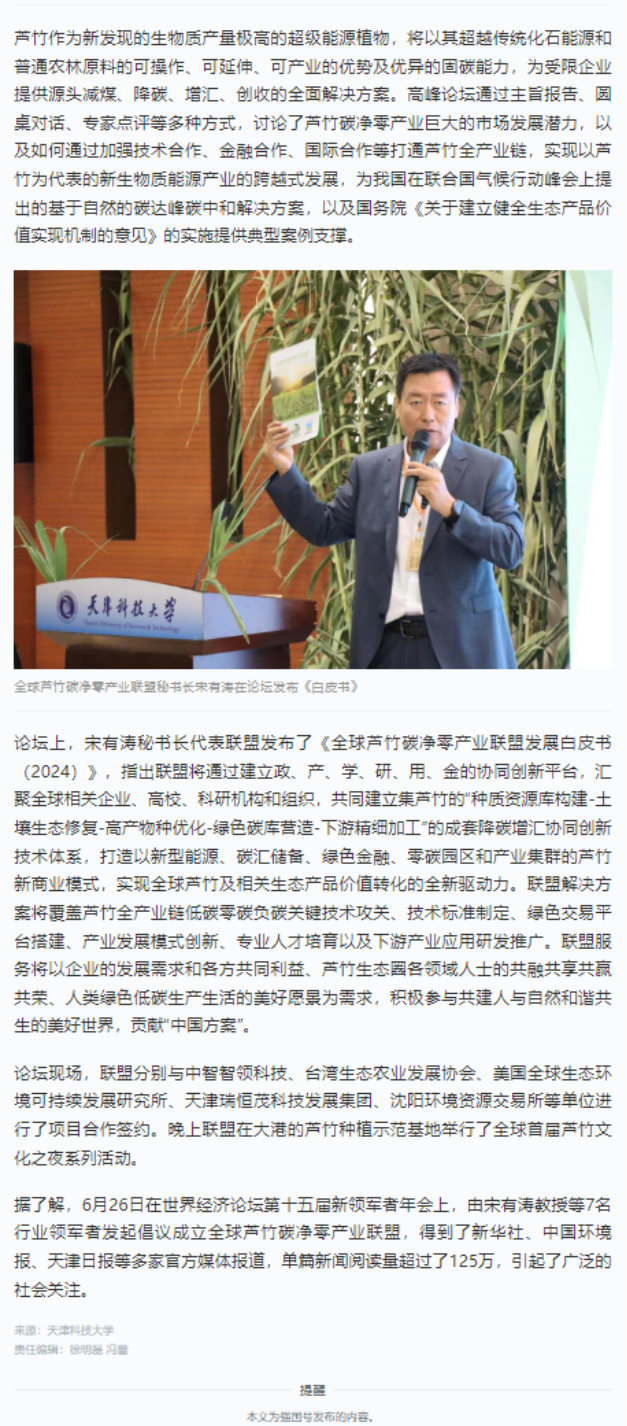Open the photo of the speaker holding the white paper

click(313, 469)
